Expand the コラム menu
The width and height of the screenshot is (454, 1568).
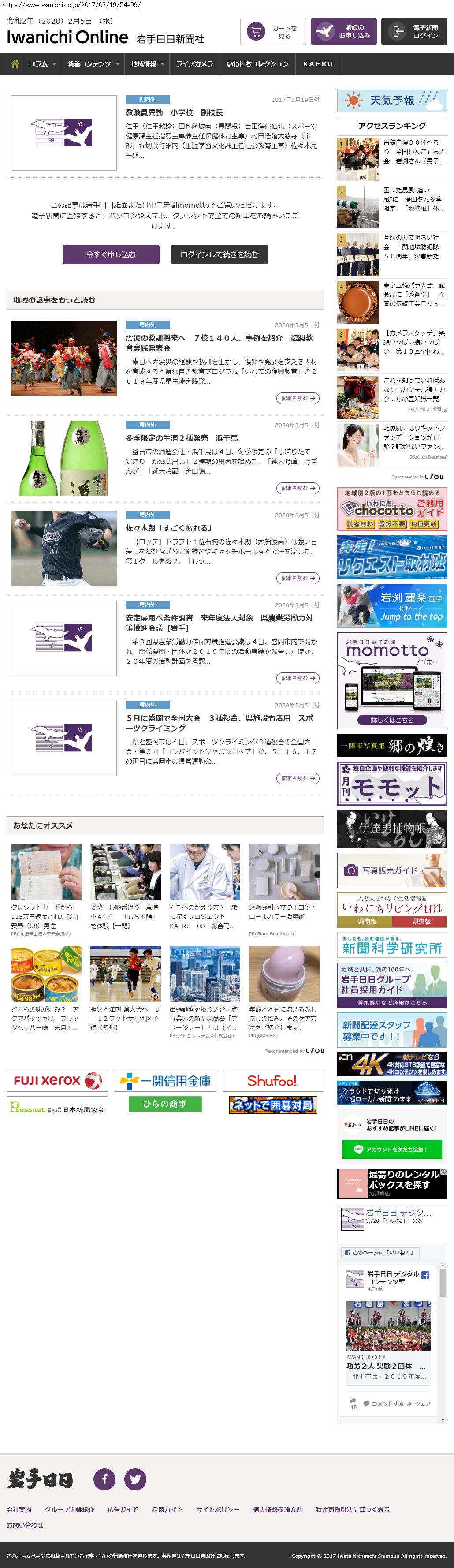(x=42, y=64)
